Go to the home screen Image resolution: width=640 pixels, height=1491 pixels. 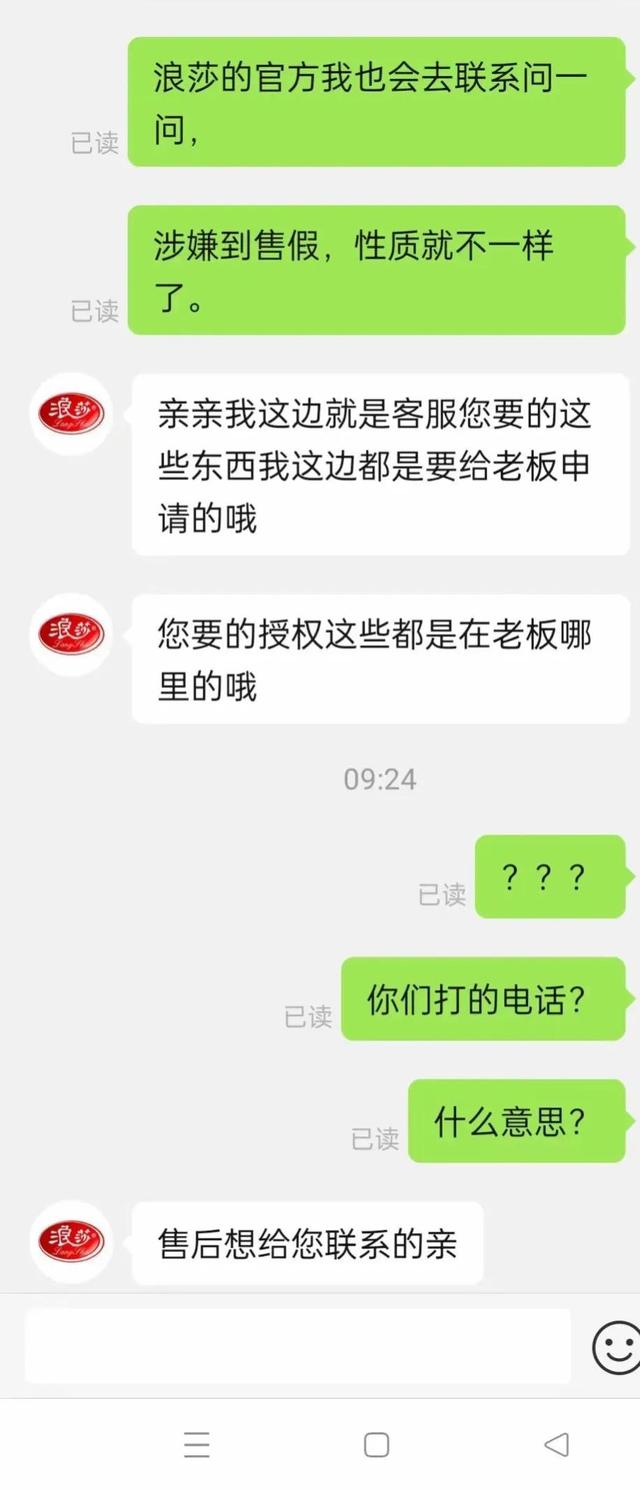tap(376, 1444)
